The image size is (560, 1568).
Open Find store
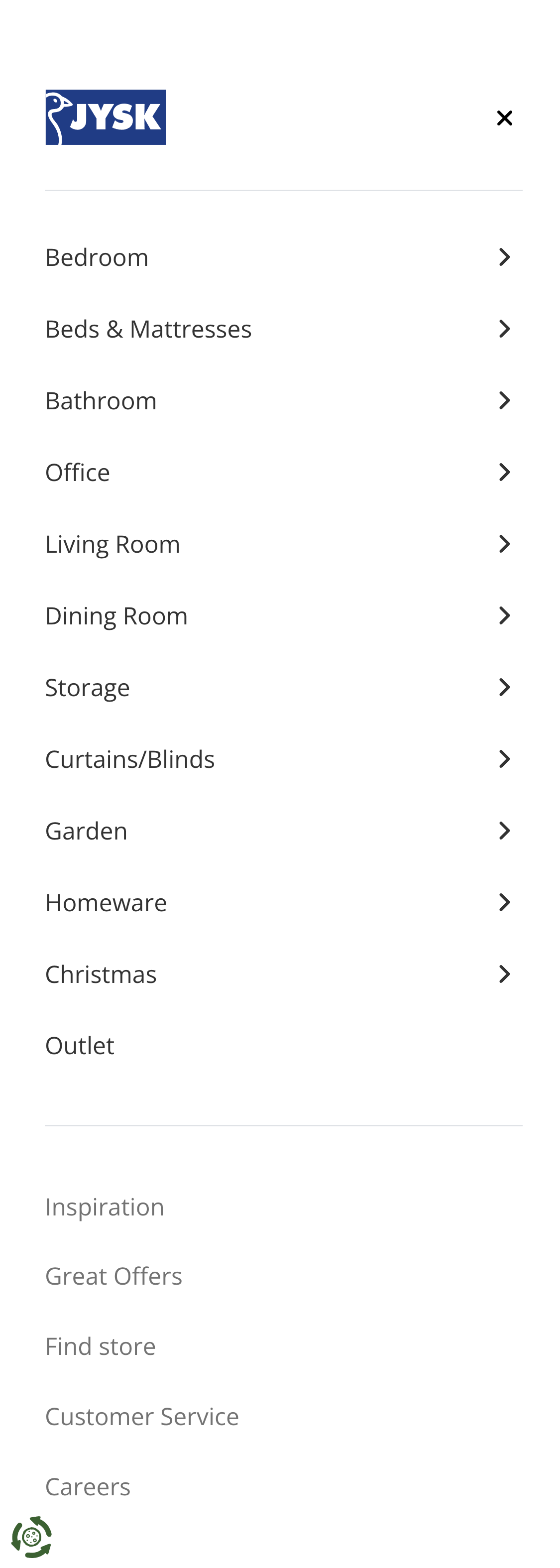point(100,1346)
